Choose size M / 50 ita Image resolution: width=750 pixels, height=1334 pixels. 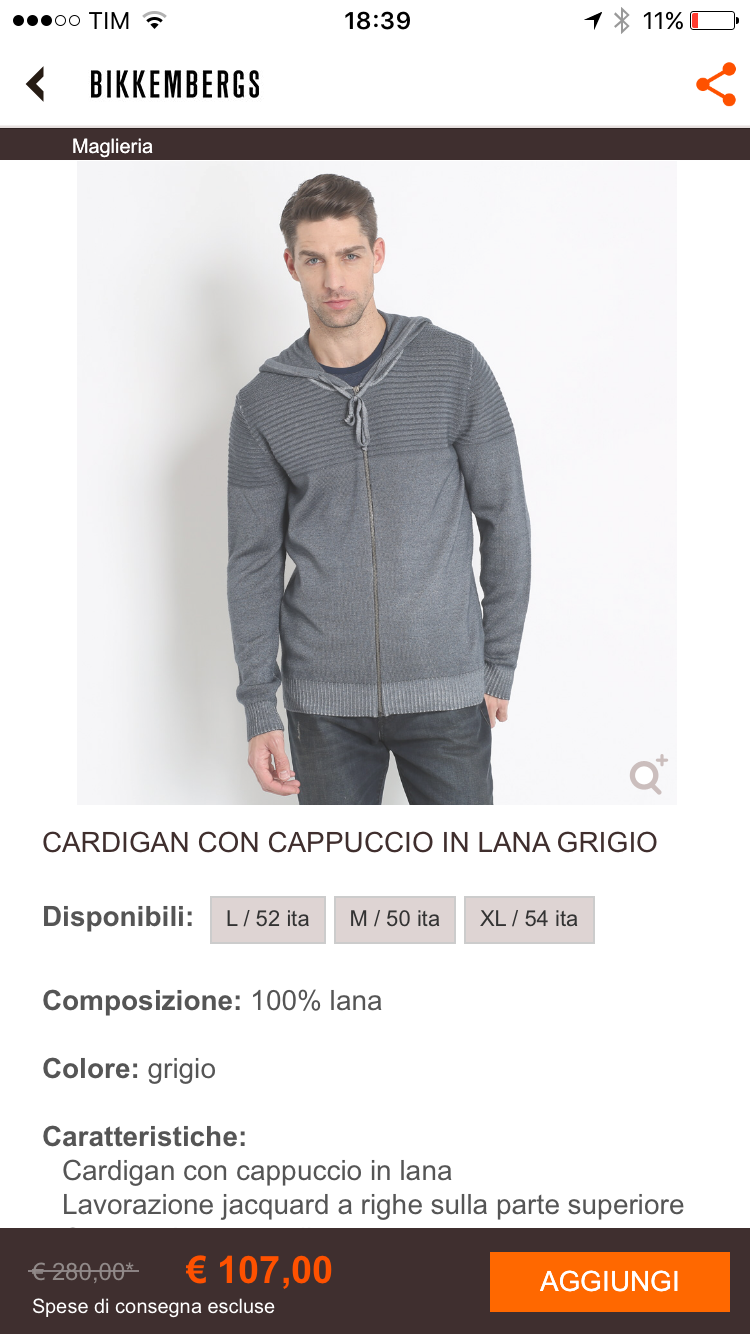click(x=394, y=919)
